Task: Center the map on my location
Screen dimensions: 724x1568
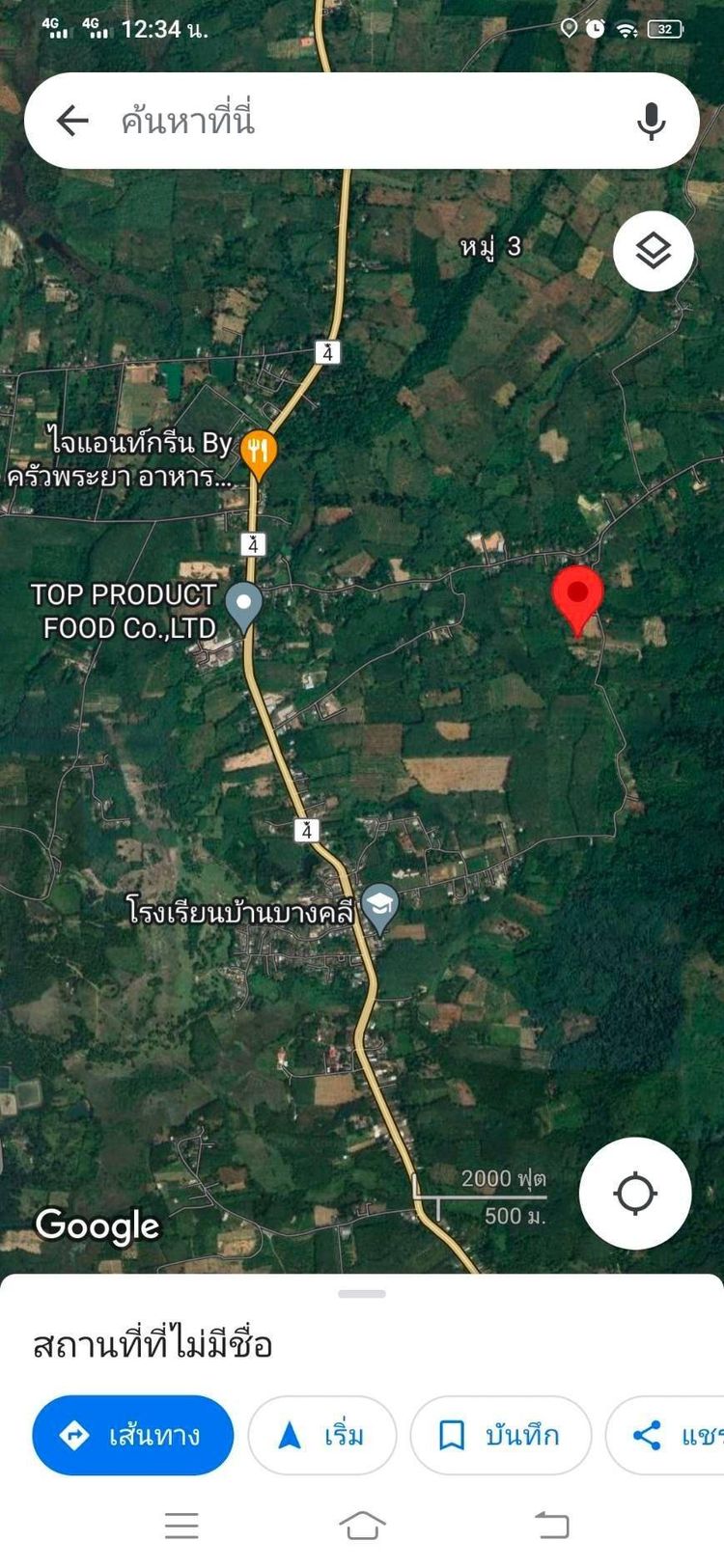Action: (x=635, y=1193)
